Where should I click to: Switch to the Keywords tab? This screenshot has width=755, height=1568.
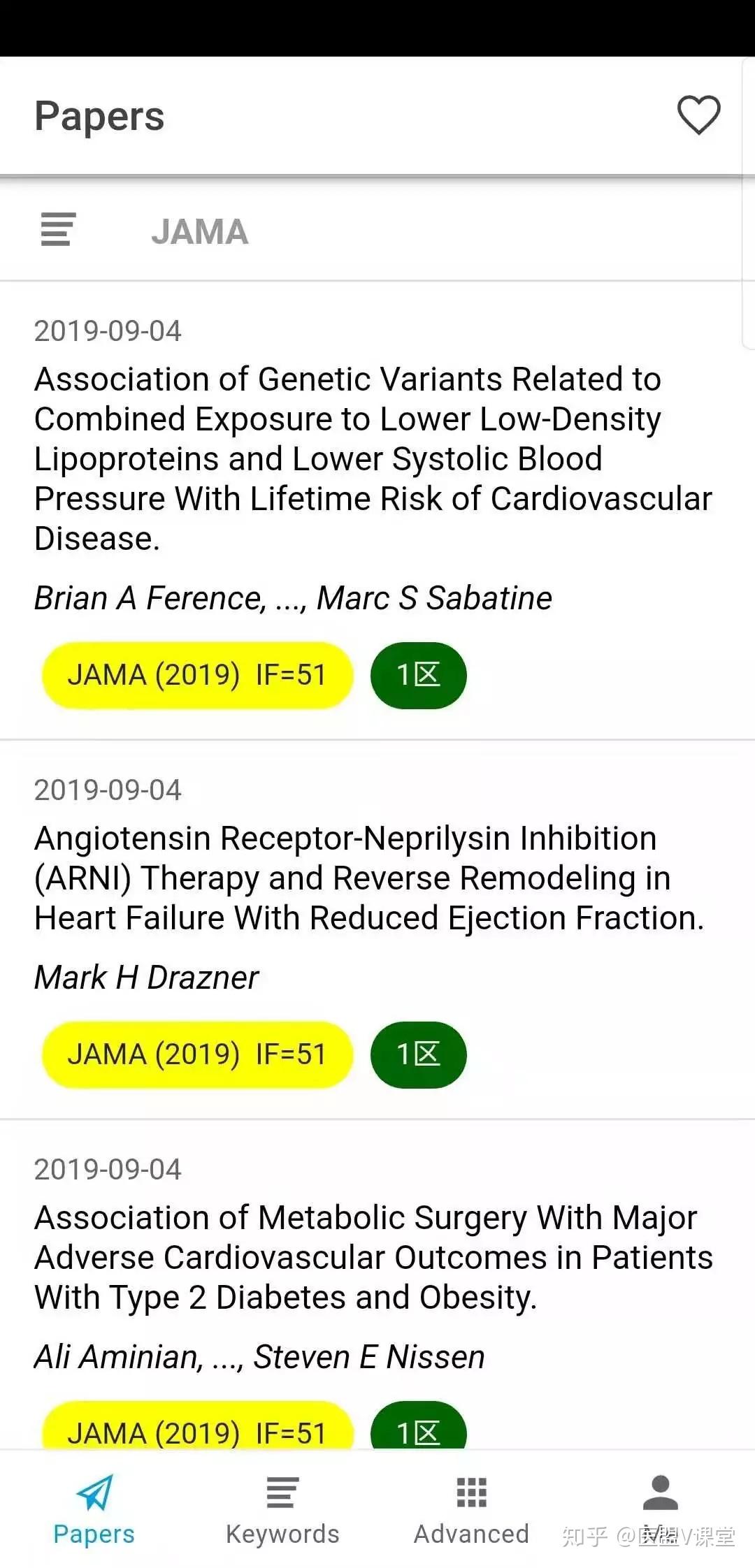point(282,1508)
